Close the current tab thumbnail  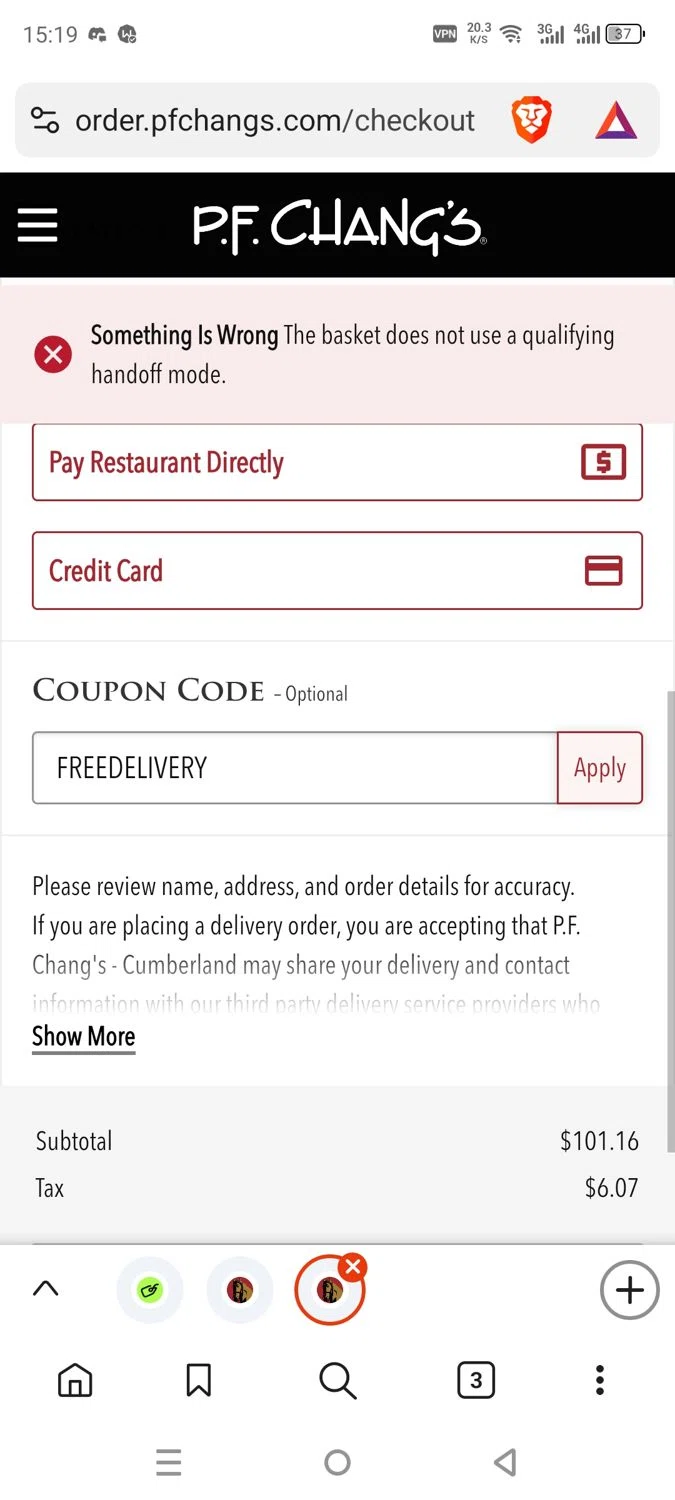(x=352, y=1268)
